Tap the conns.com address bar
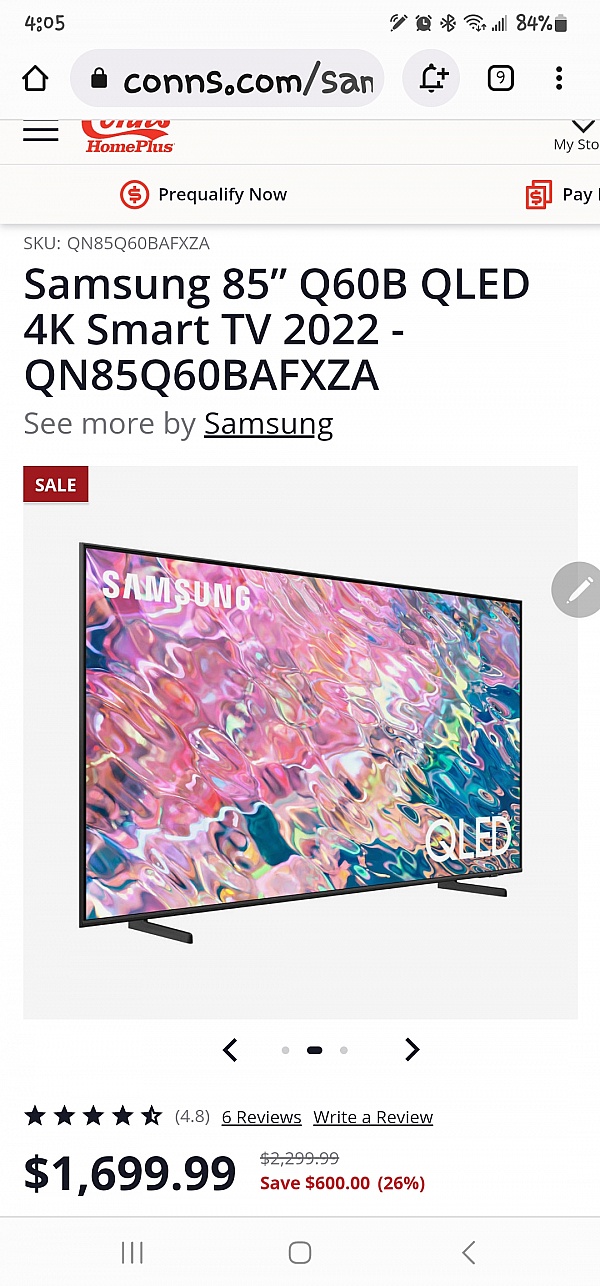 228,79
